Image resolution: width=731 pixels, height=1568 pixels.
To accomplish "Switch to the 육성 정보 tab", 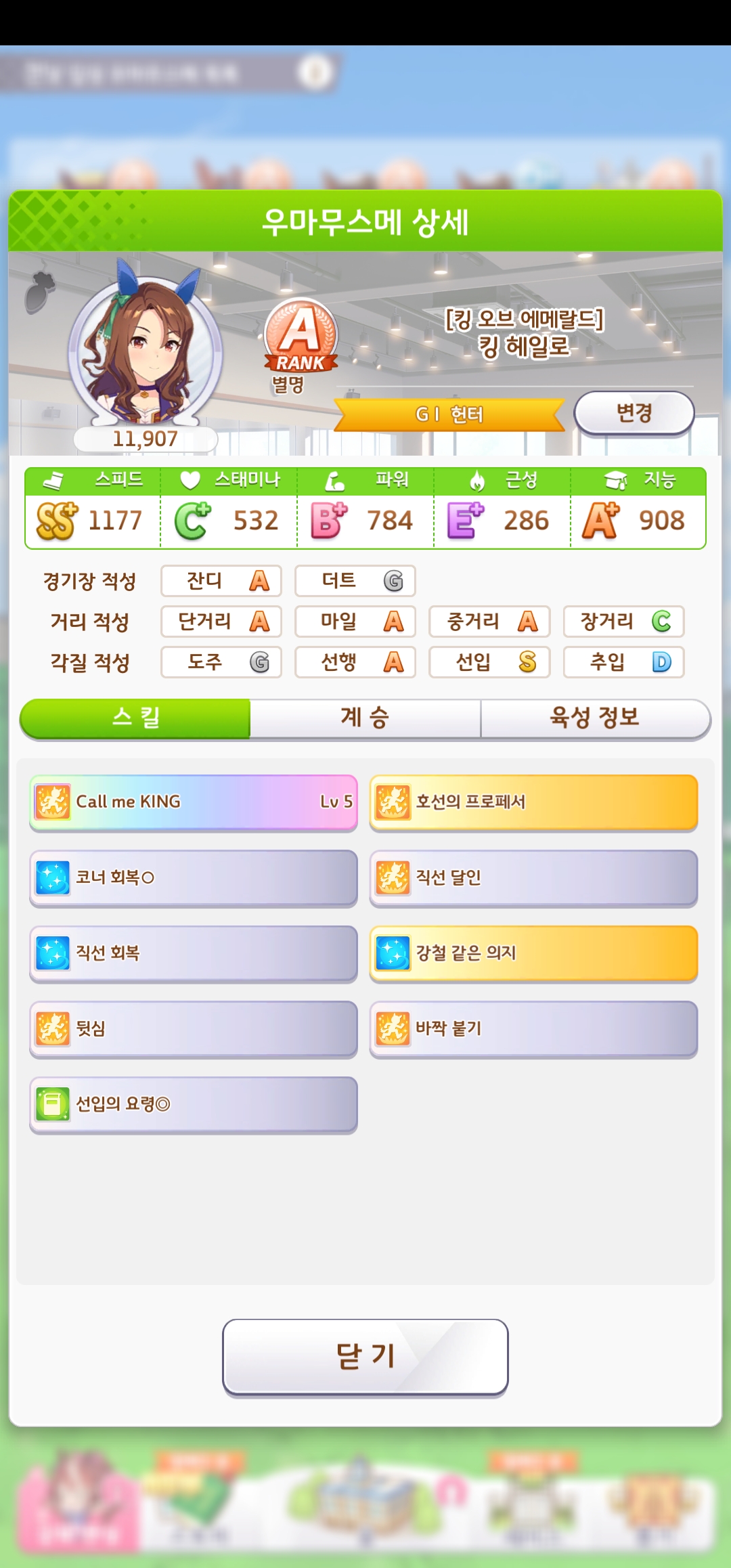I will coord(594,718).
